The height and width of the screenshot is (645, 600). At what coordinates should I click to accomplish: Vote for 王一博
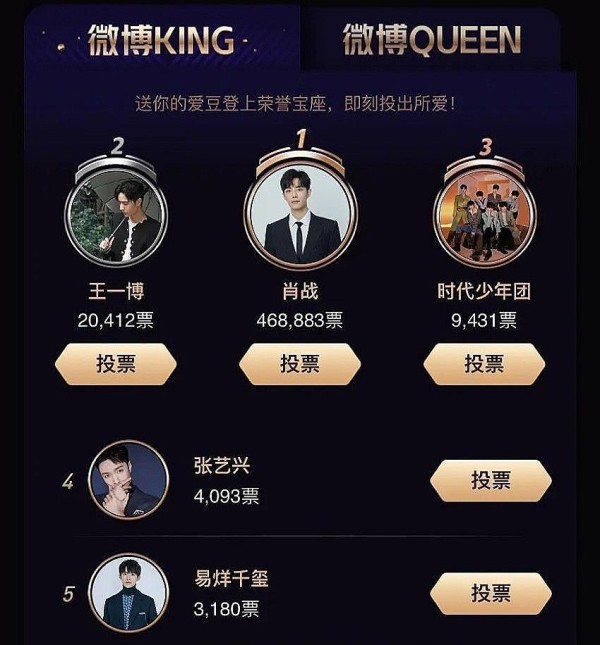pyautogui.click(x=116, y=363)
